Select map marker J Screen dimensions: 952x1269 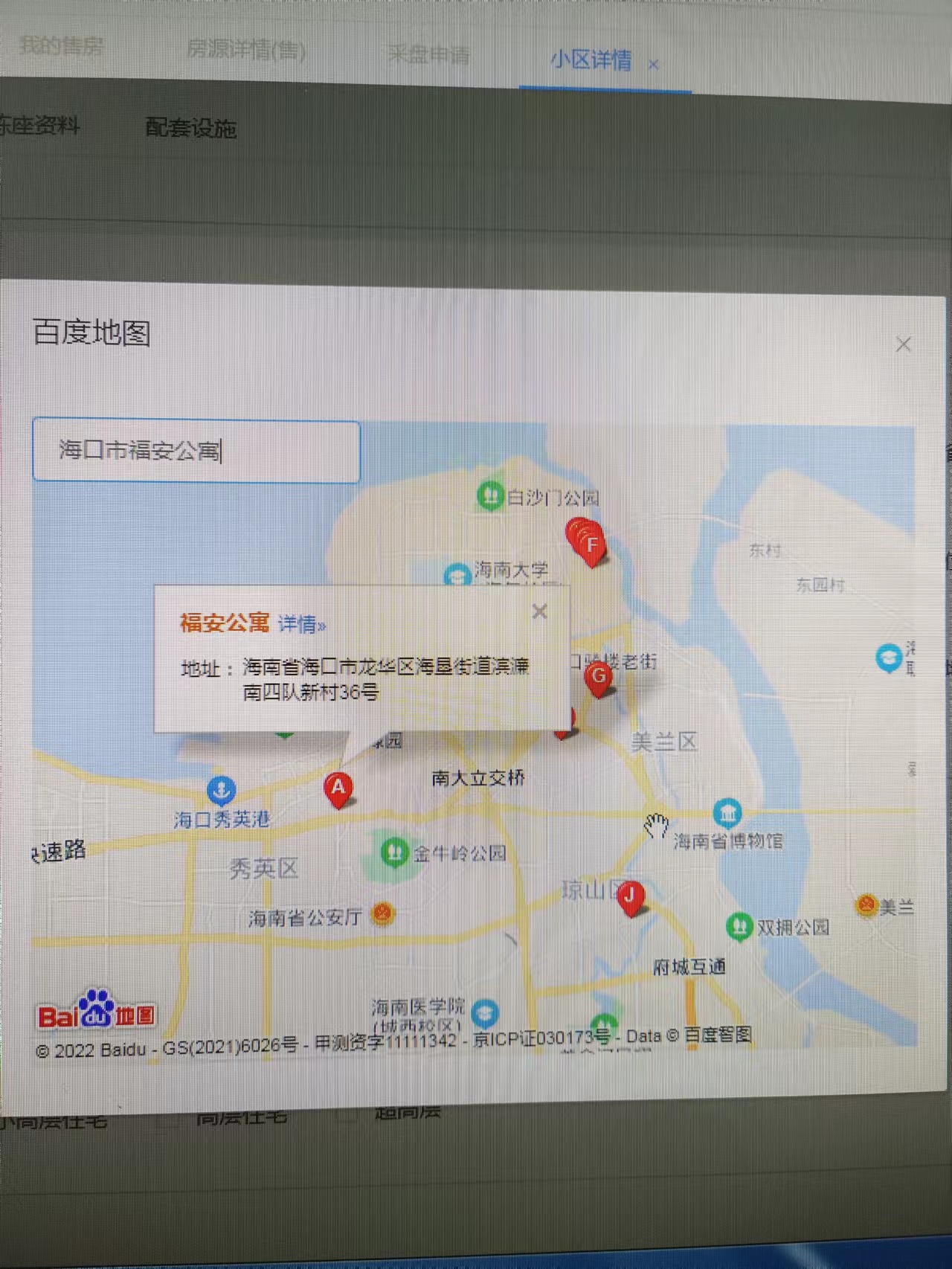(x=631, y=896)
